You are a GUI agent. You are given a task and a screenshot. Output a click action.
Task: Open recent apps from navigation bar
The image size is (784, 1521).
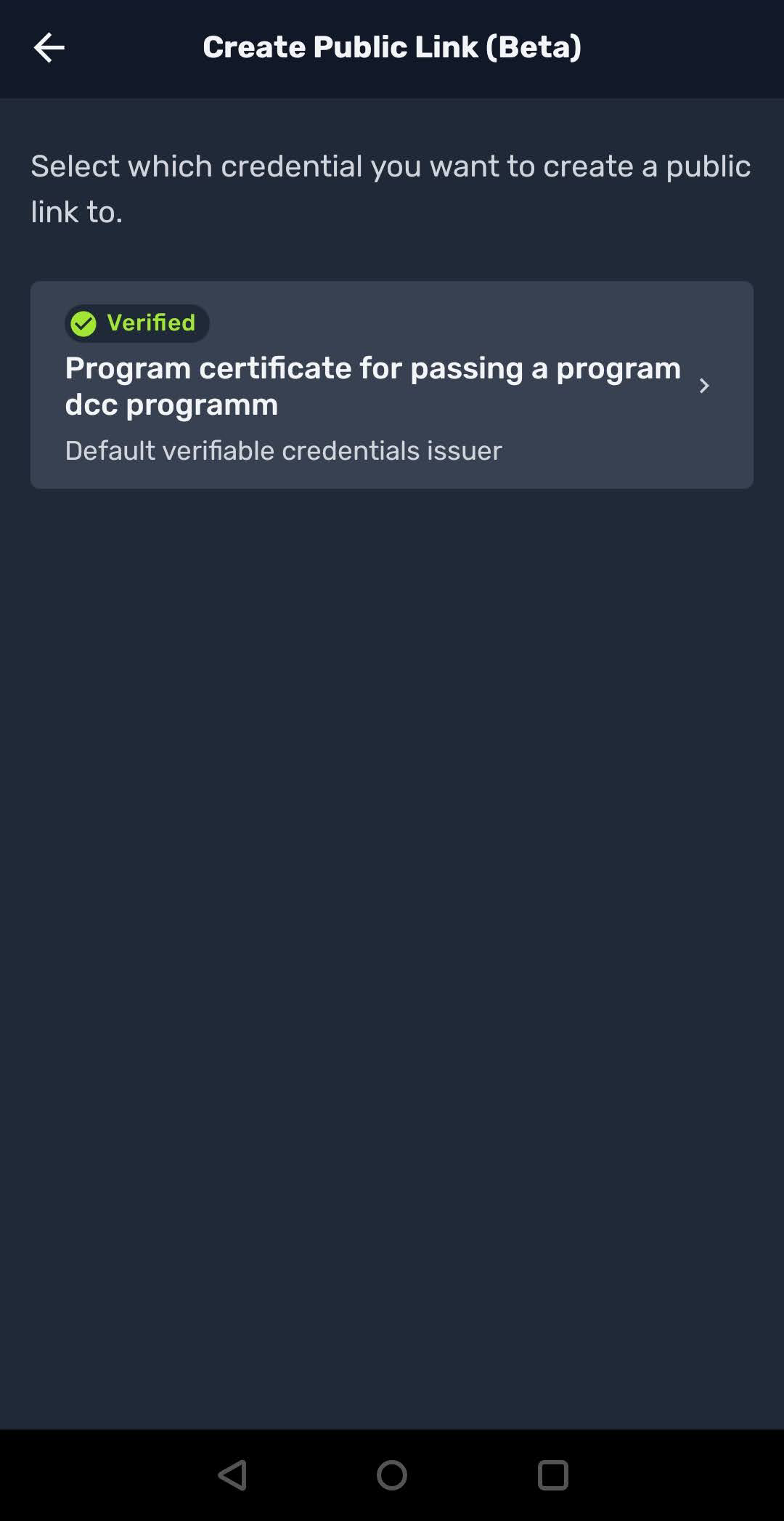coord(552,1475)
